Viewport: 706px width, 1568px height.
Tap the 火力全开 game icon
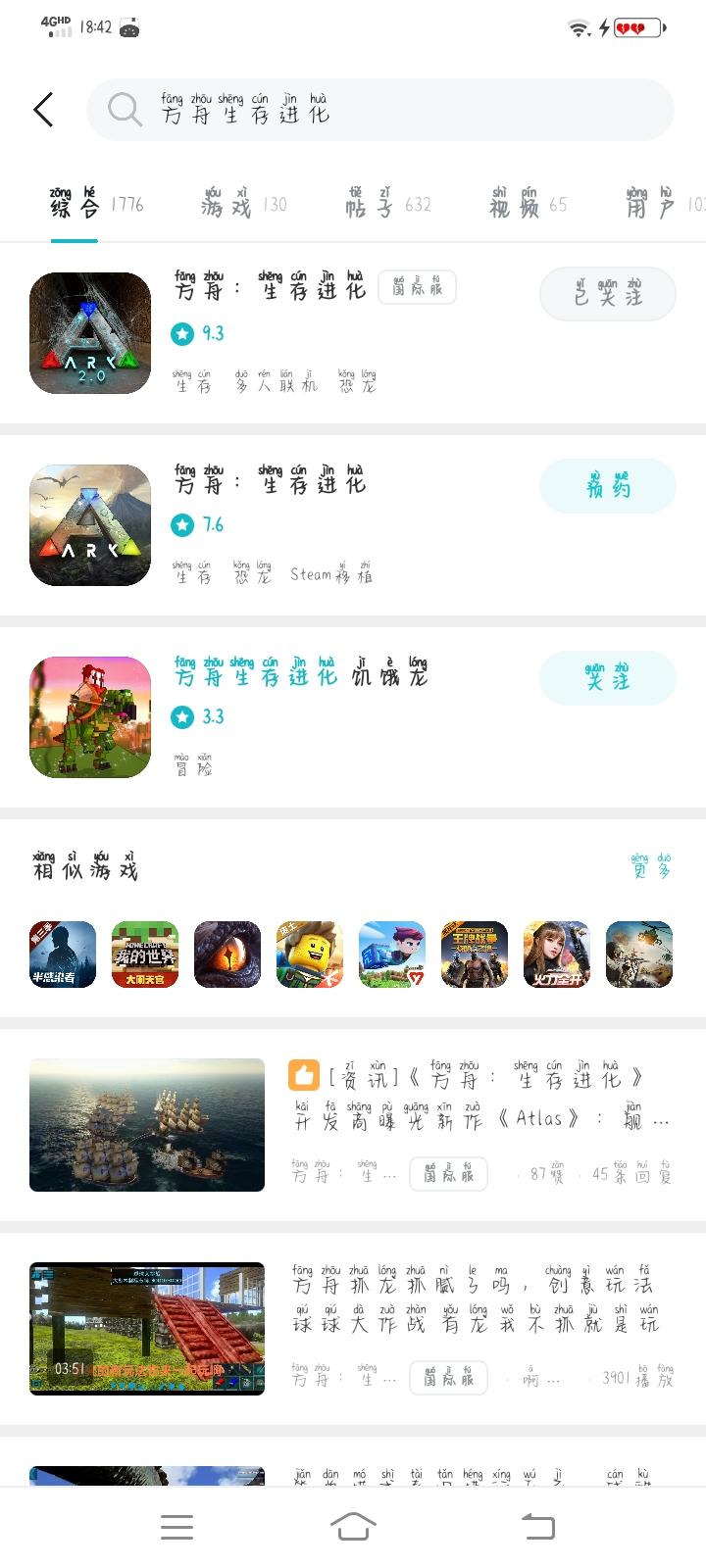pyautogui.click(x=557, y=954)
